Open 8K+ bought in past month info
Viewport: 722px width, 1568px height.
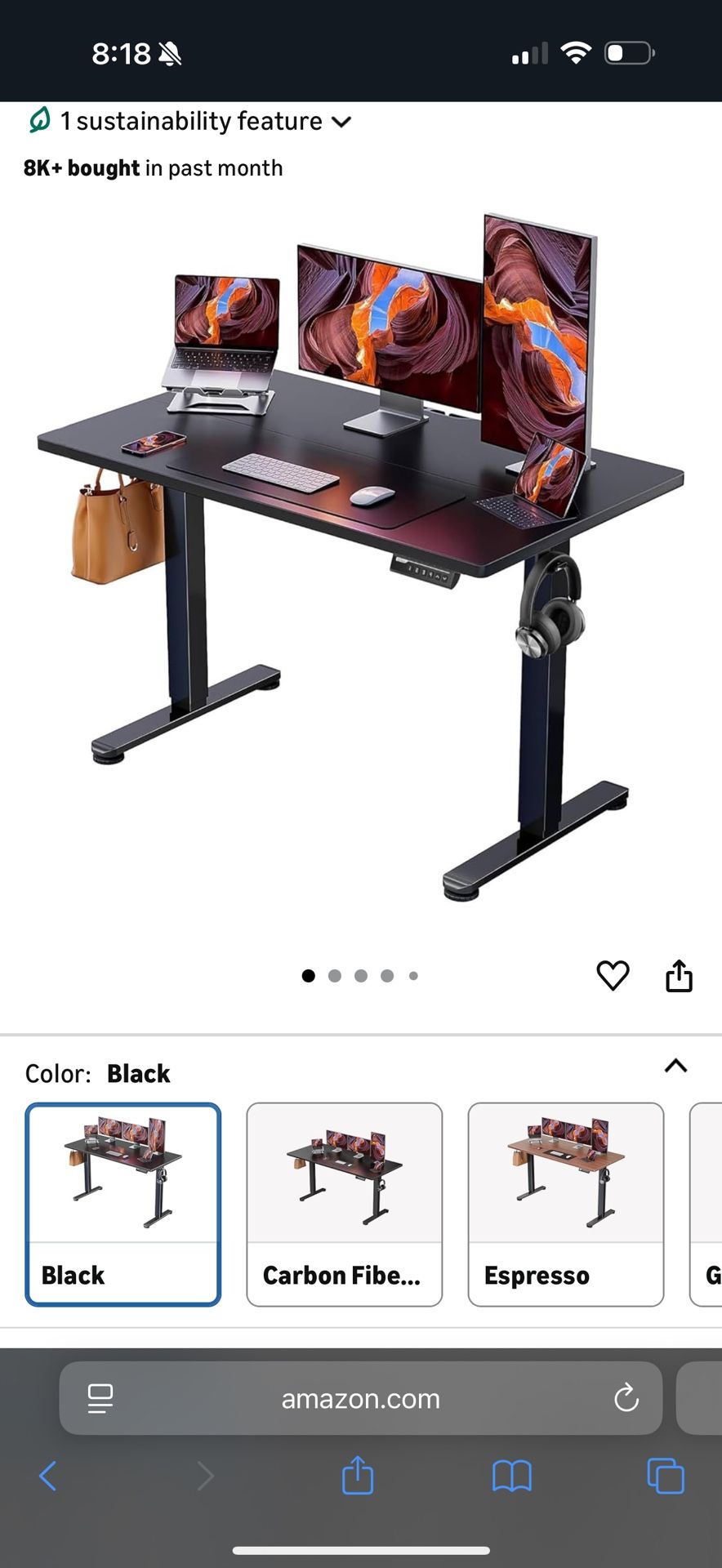pos(152,167)
